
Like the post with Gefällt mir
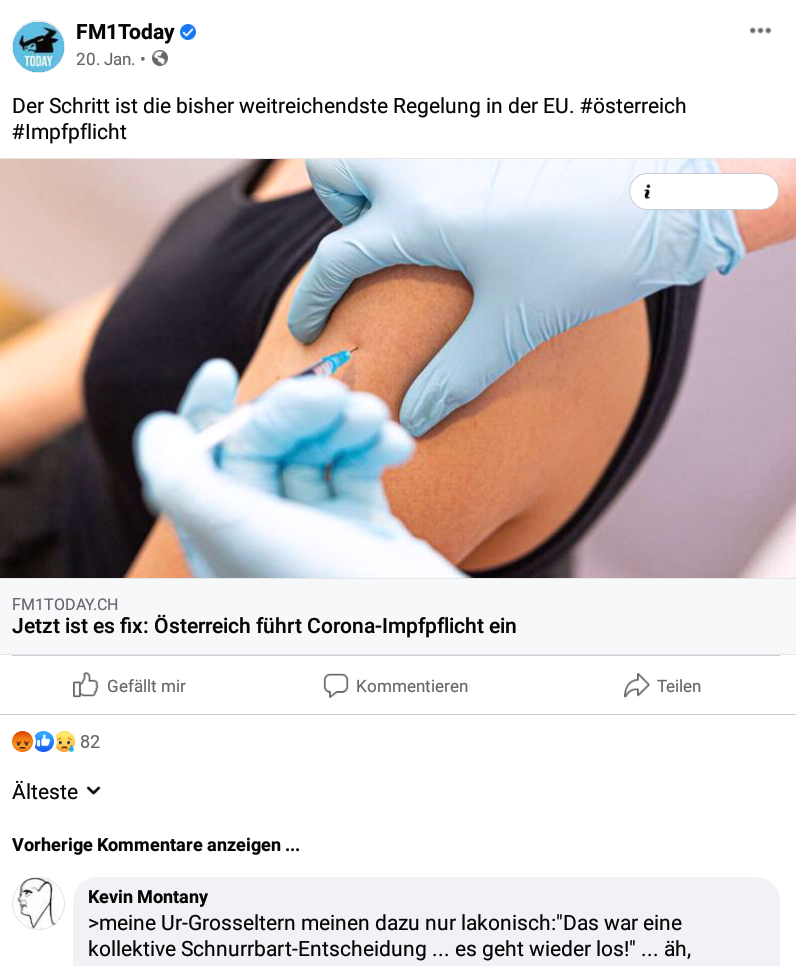[x=130, y=686]
